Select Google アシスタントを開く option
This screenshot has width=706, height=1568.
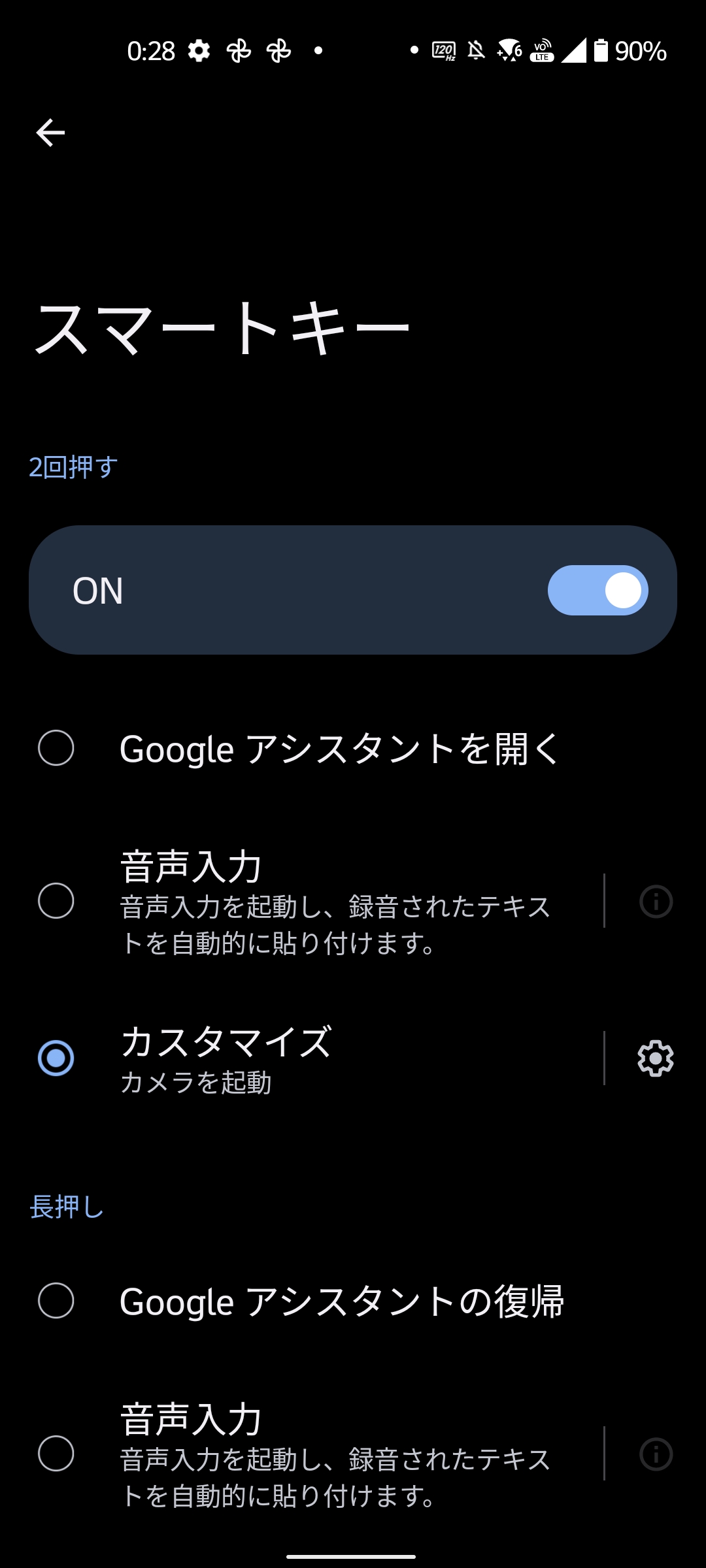56,748
